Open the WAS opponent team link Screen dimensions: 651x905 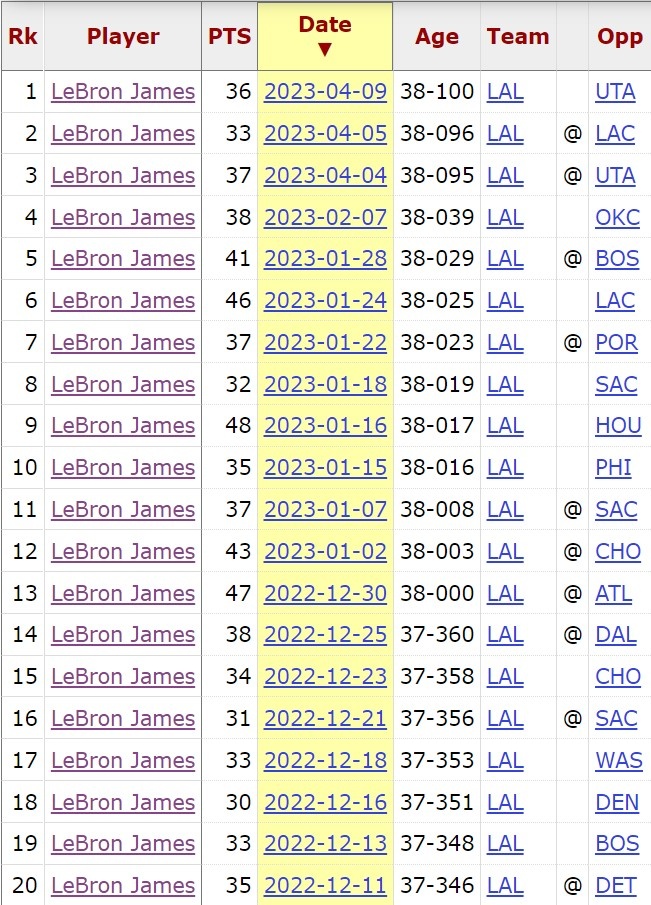pyautogui.click(x=618, y=760)
